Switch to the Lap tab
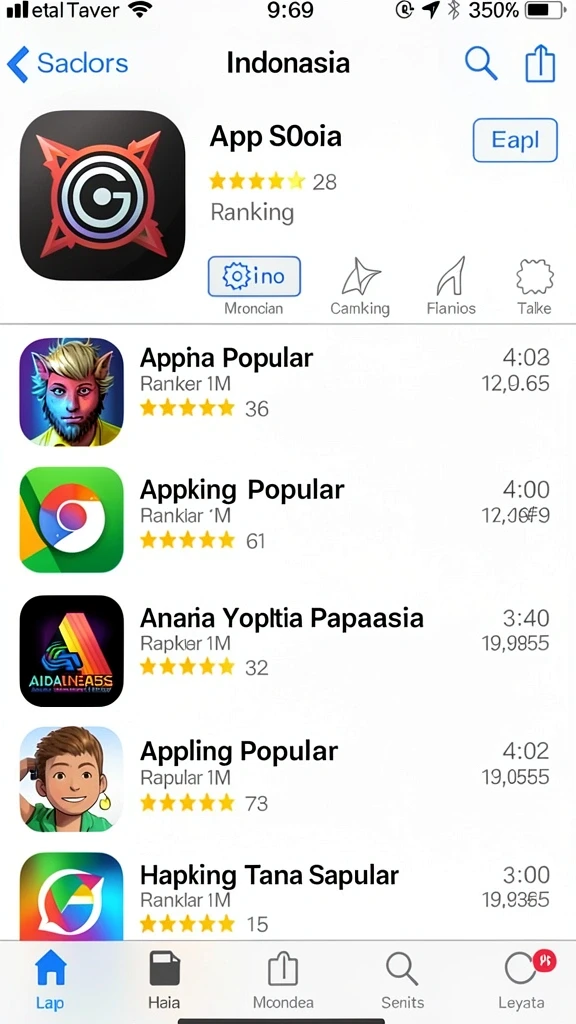Viewport: 576px width, 1024px height. click(50, 980)
